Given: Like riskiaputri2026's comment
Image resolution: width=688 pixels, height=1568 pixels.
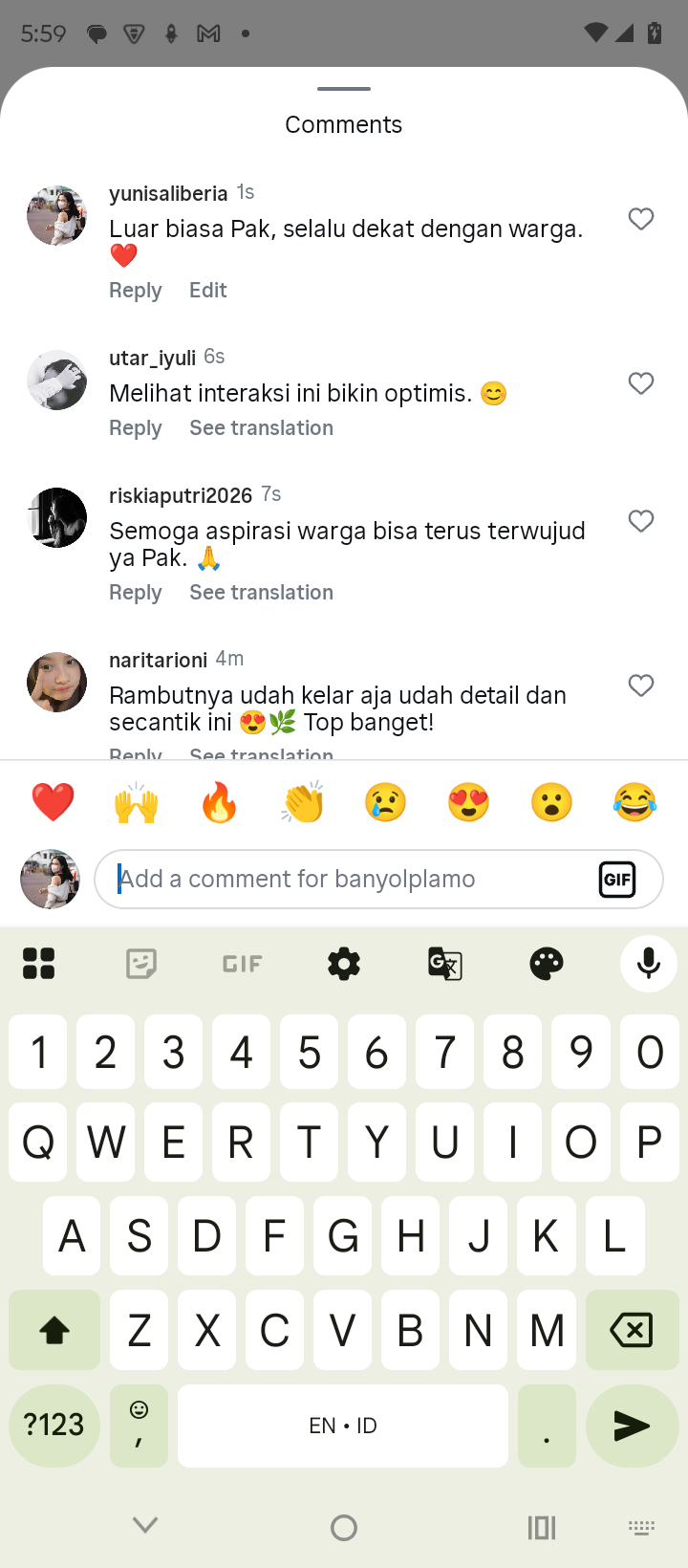Looking at the screenshot, I should 641,521.
